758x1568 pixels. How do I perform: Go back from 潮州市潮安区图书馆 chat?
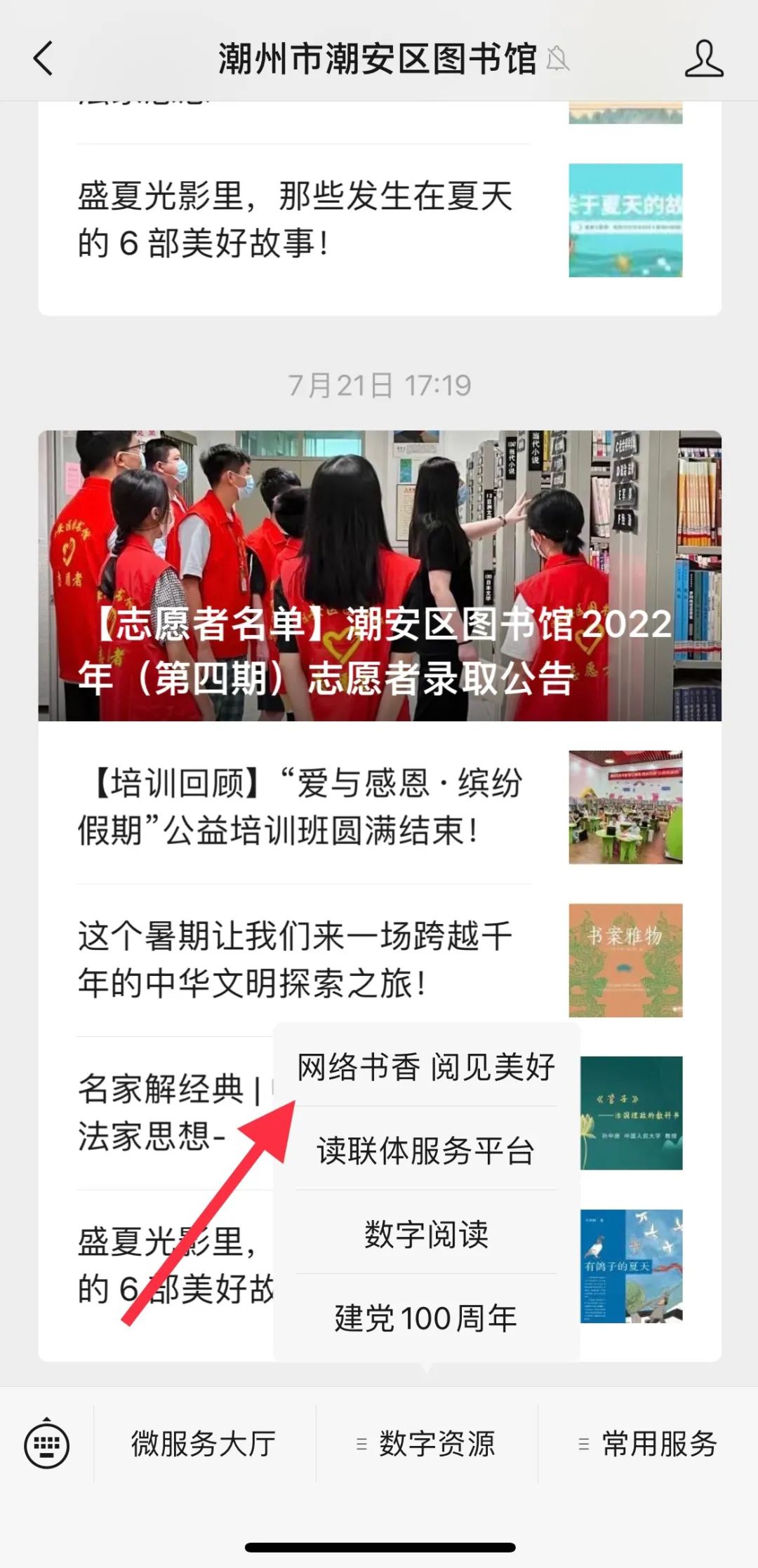(44, 58)
